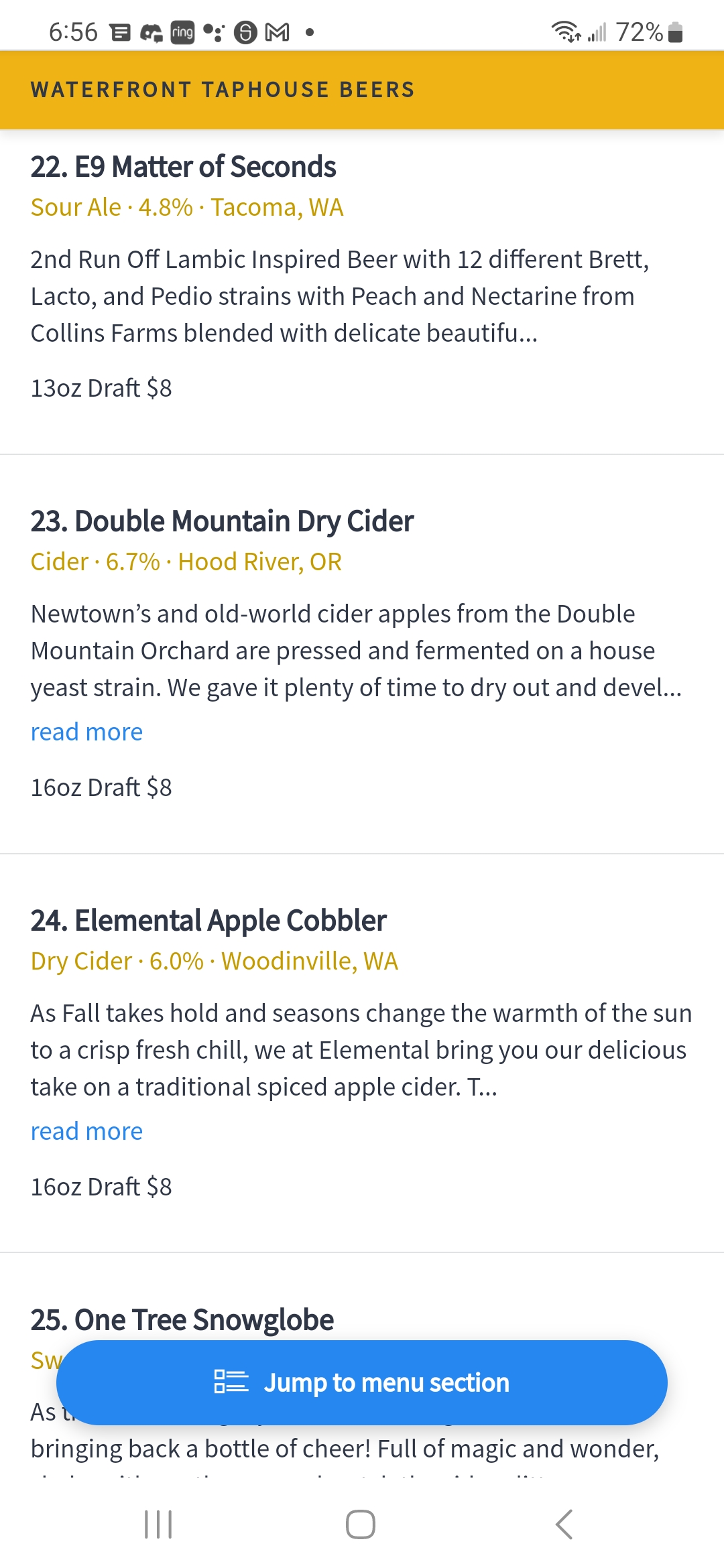Screen dimensions: 724x1568
Task: Expand read more for Double Mountain Dry Cider
Action: [x=86, y=732]
